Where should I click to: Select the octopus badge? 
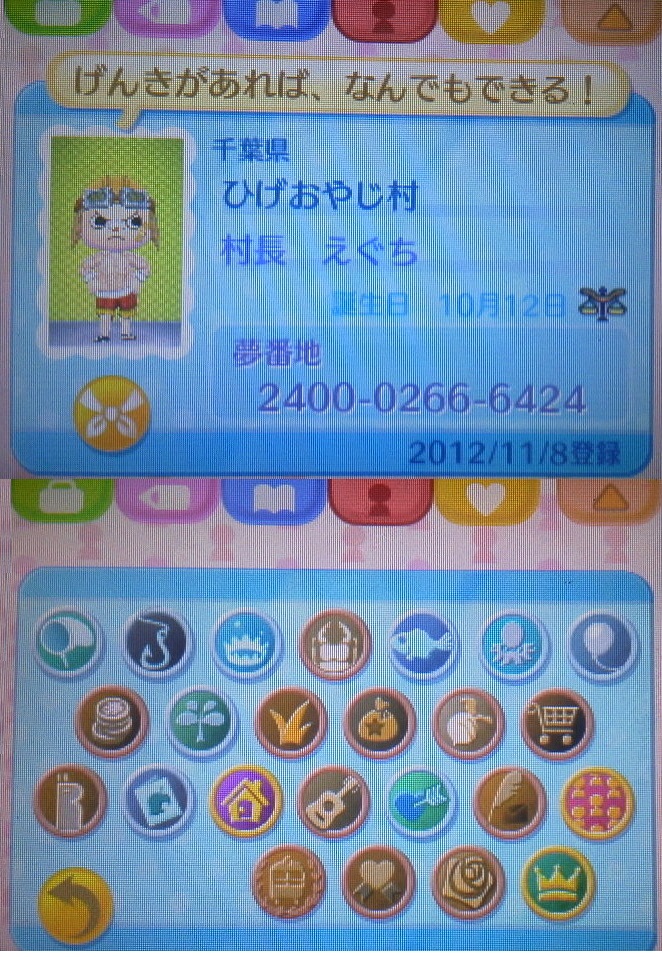point(512,642)
